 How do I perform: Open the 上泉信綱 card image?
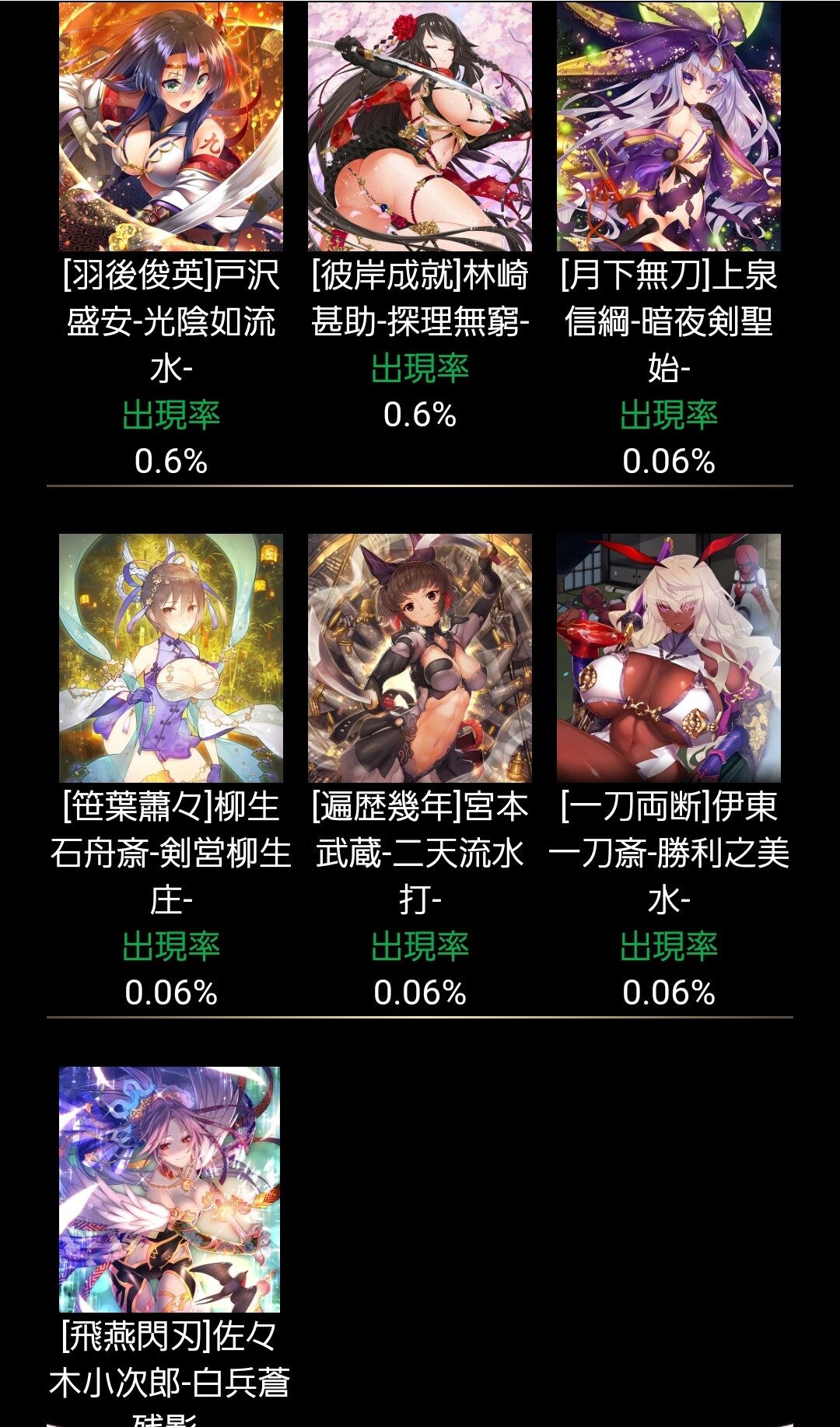click(669, 126)
